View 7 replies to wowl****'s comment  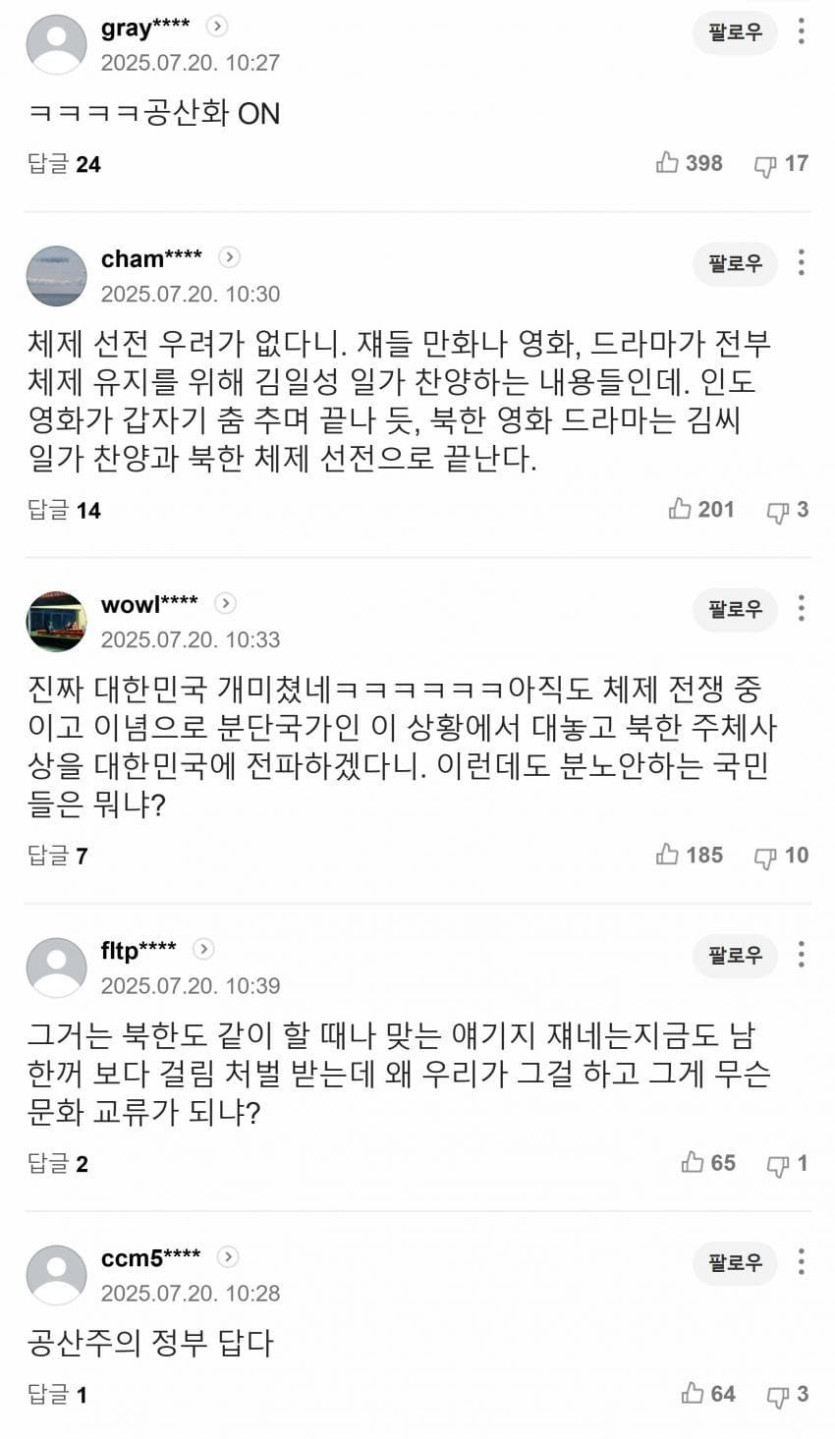click(x=59, y=856)
